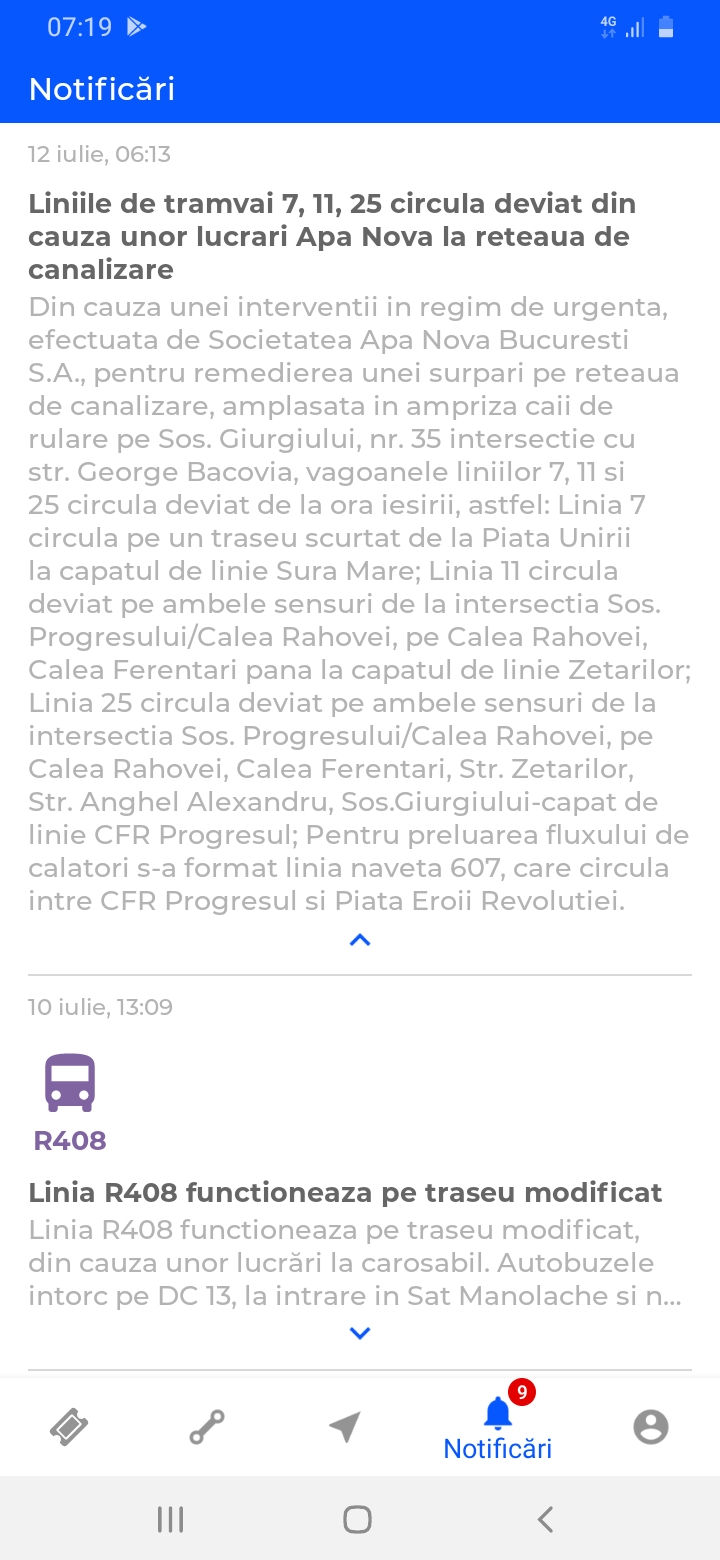The image size is (720, 1560).
Task: Collapse the tram lines 7, 11, 25 notification
Action: [360, 940]
